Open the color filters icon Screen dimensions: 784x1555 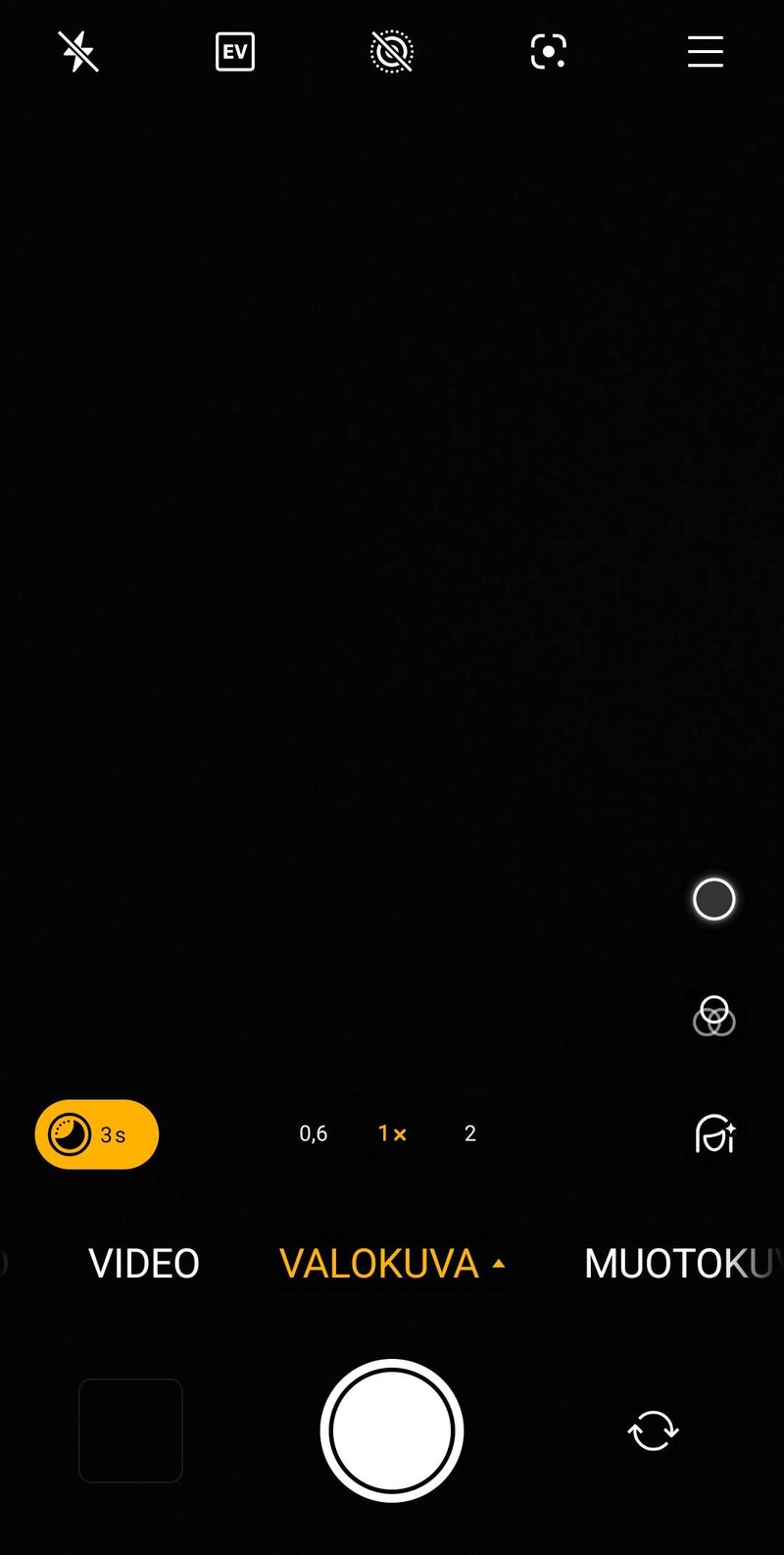[713, 1017]
